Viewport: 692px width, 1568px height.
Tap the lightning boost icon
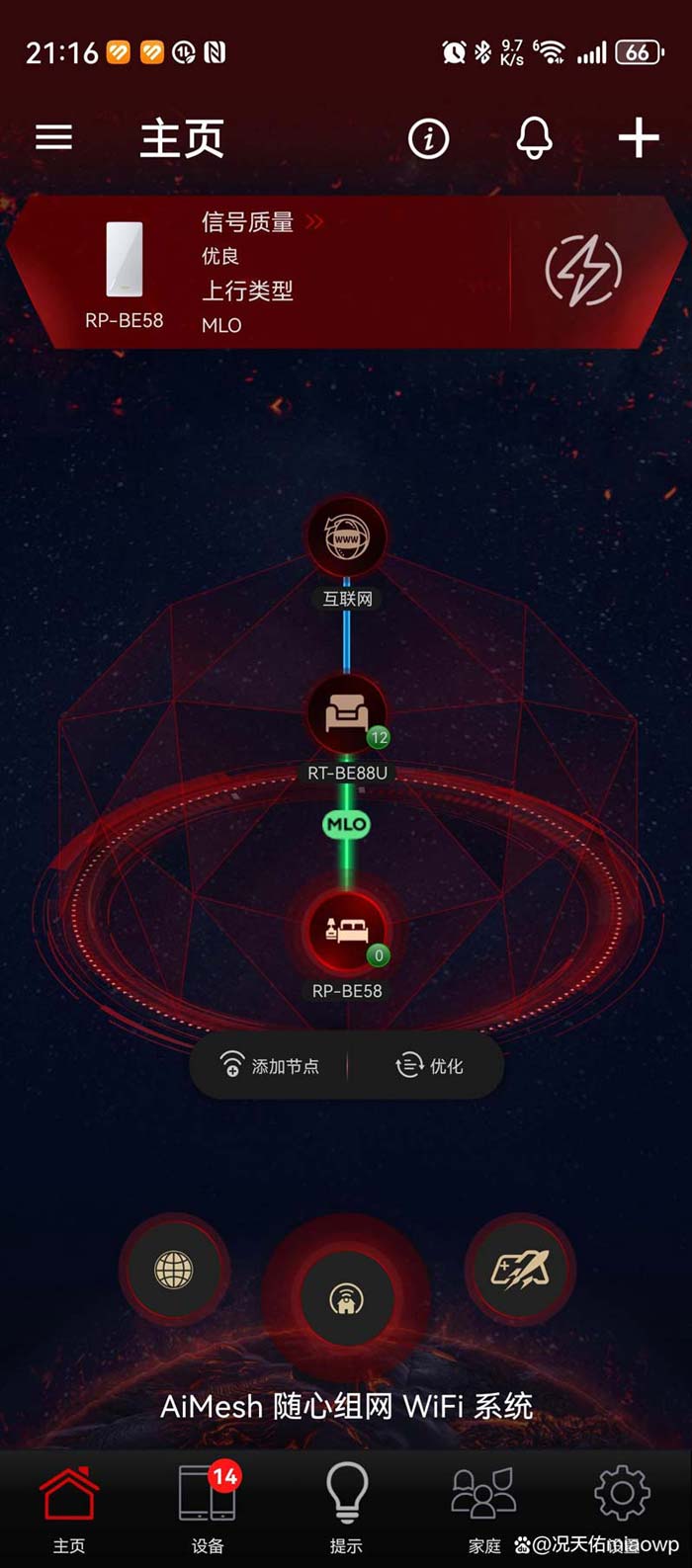(583, 272)
